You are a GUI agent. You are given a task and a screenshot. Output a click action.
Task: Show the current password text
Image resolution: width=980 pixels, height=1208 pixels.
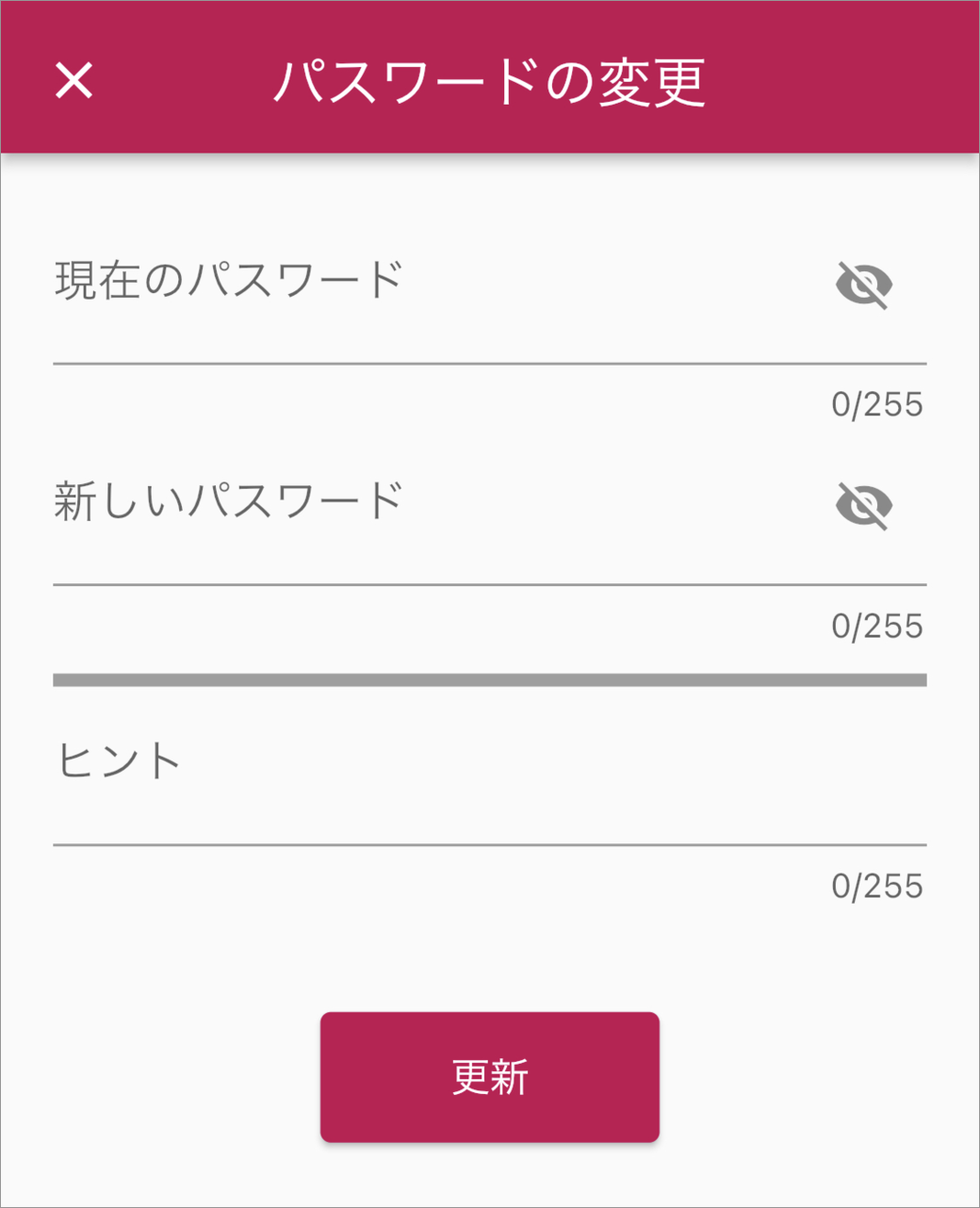(x=863, y=285)
